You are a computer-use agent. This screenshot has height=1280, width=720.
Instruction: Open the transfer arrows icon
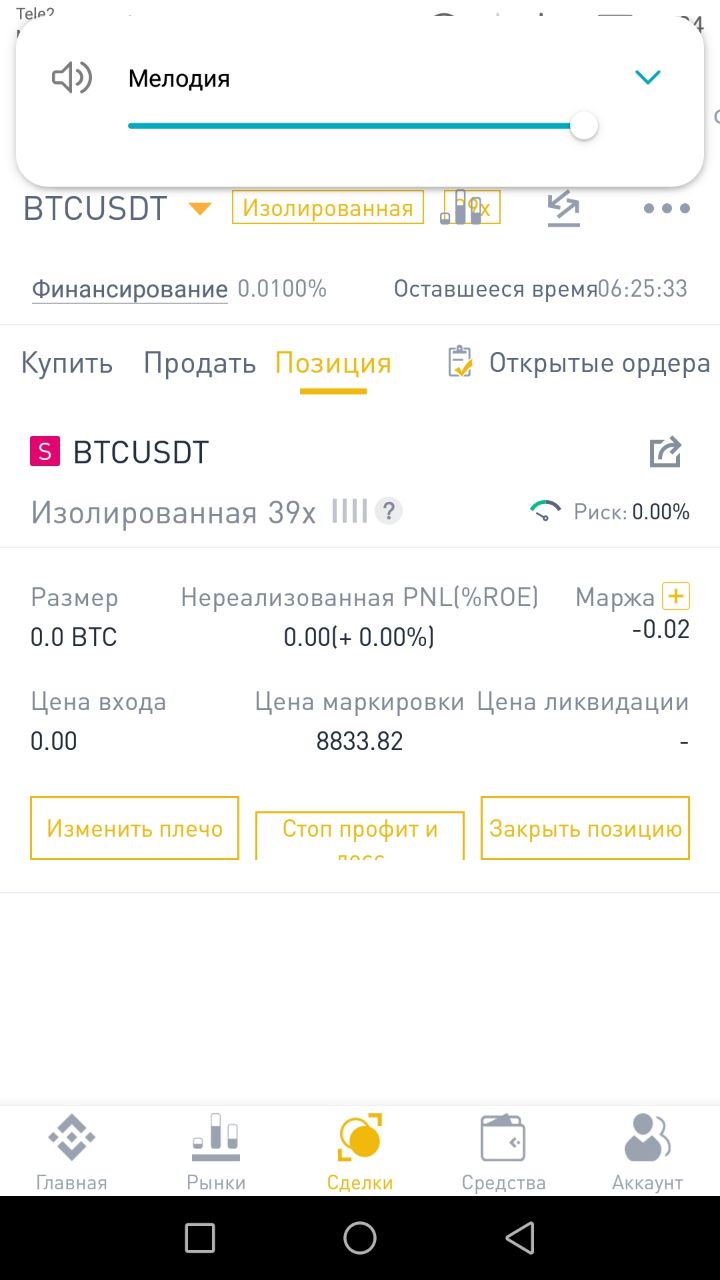coord(564,208)
